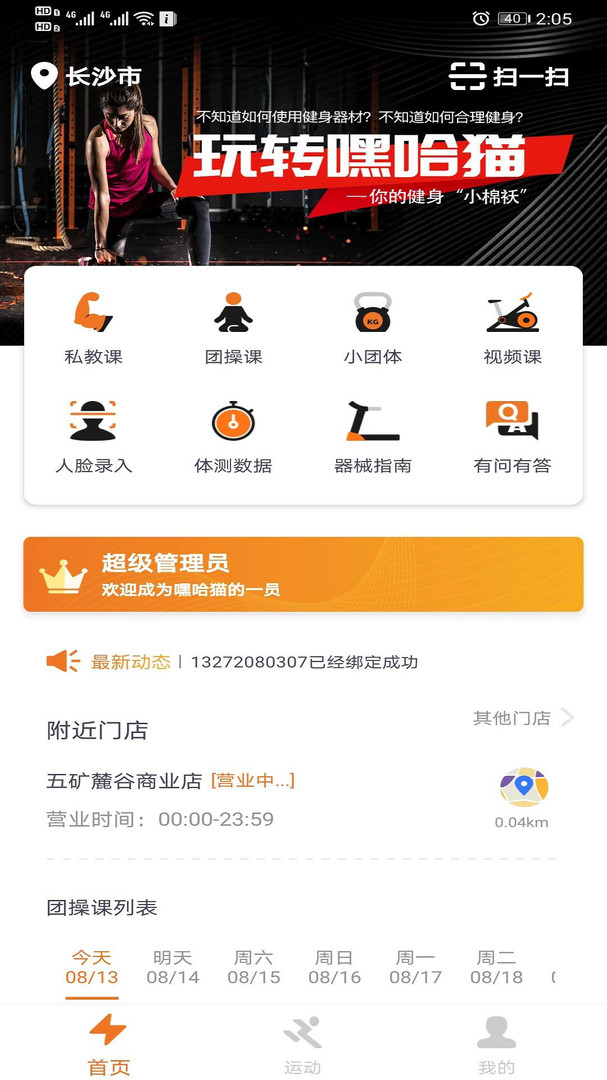Open 私教课 personal training courses
Screen dimensions: 607x1080
[93, 327]
